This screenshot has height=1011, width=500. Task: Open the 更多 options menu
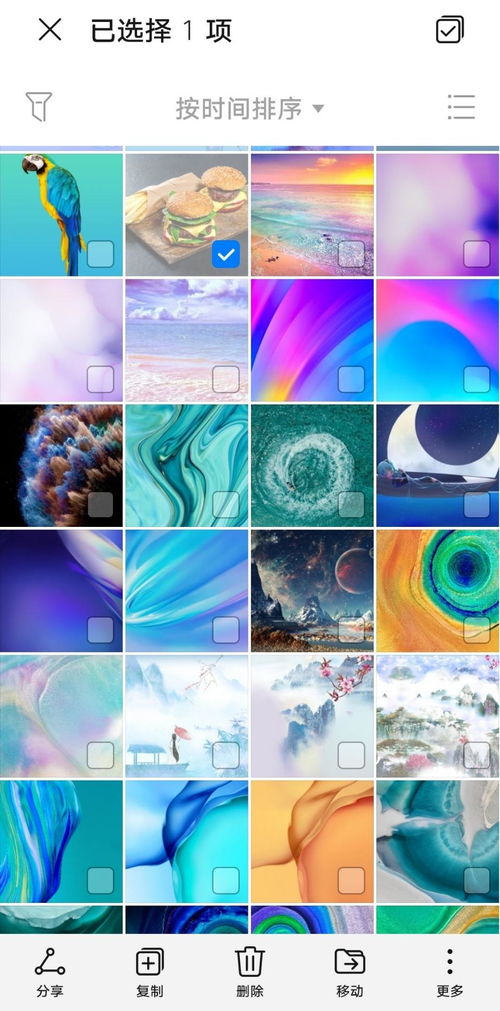[x=450, y=972]
